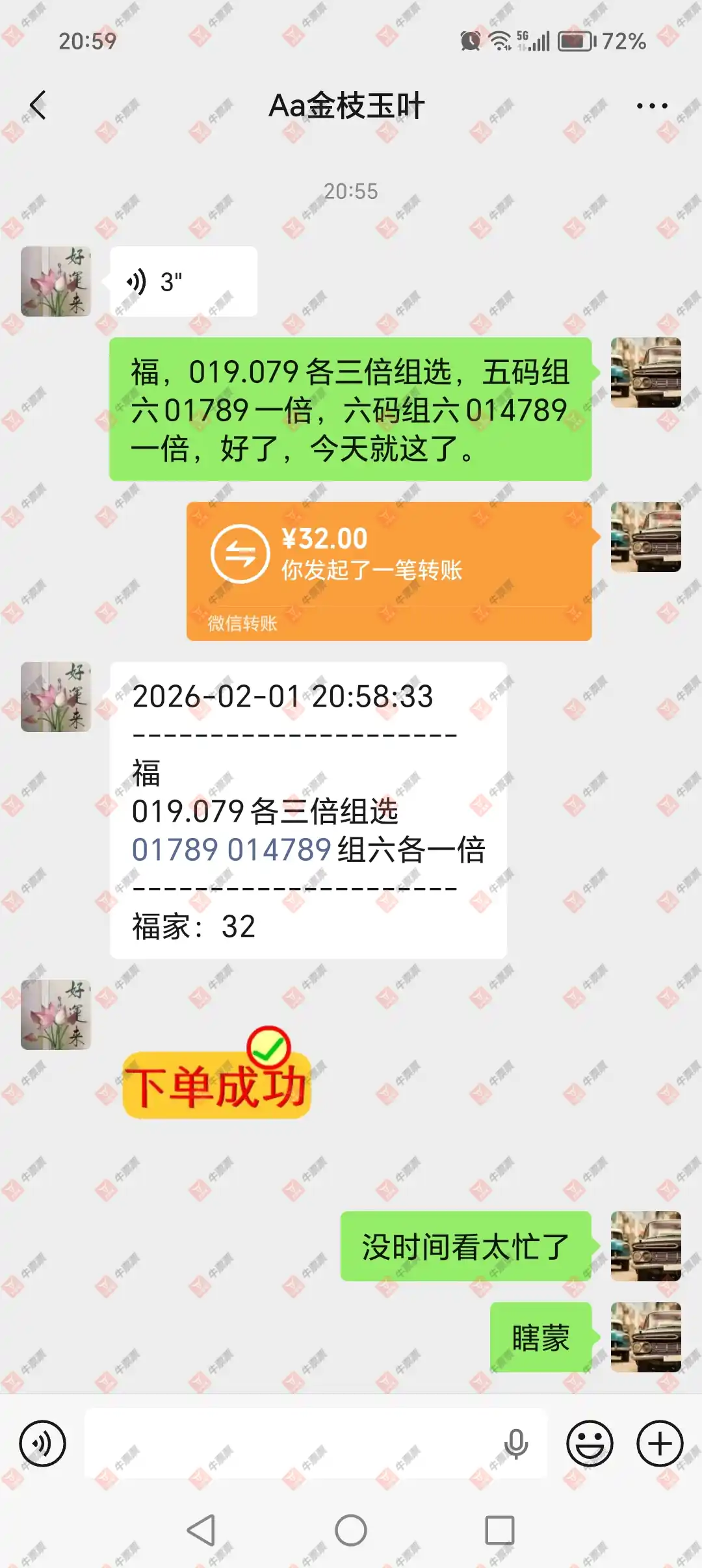Open the ¥32.00 WeChat transfer card
The image size is (702, 1568).
[389, 570]
